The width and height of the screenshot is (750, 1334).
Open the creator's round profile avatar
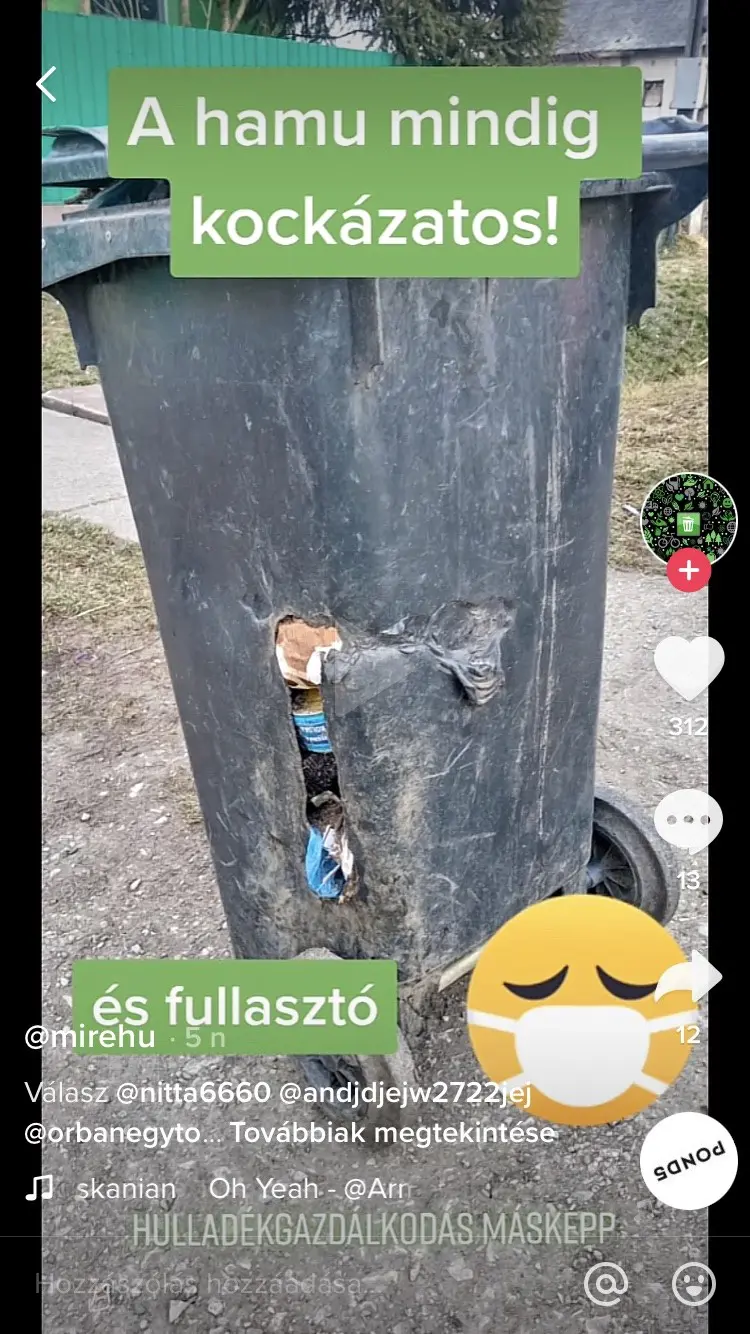[x=689, y=521]
